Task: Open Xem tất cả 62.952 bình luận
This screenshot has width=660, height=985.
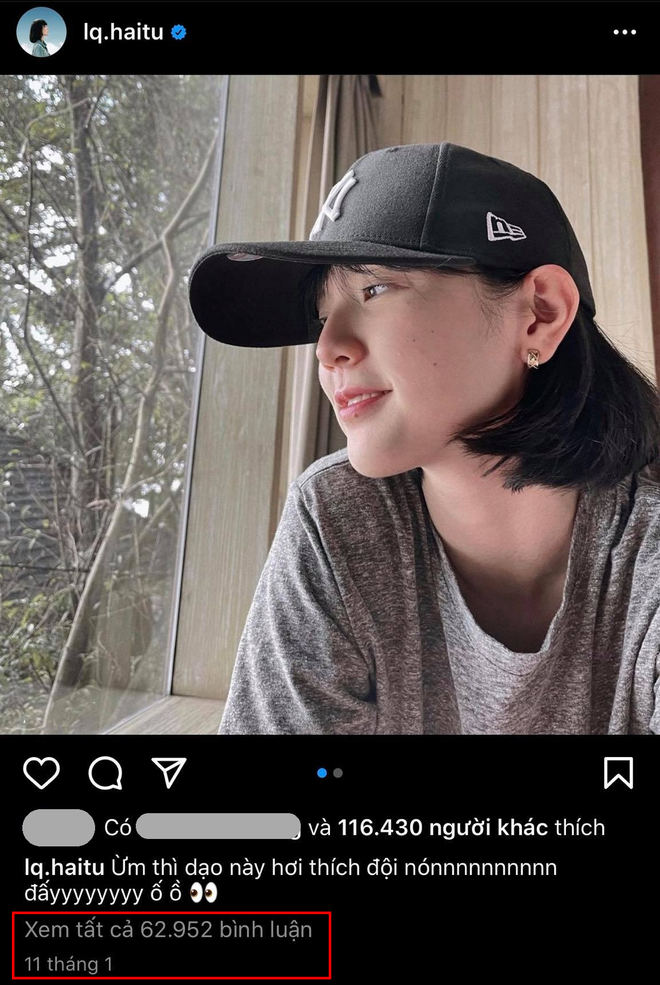Action: tap(168, 930)
